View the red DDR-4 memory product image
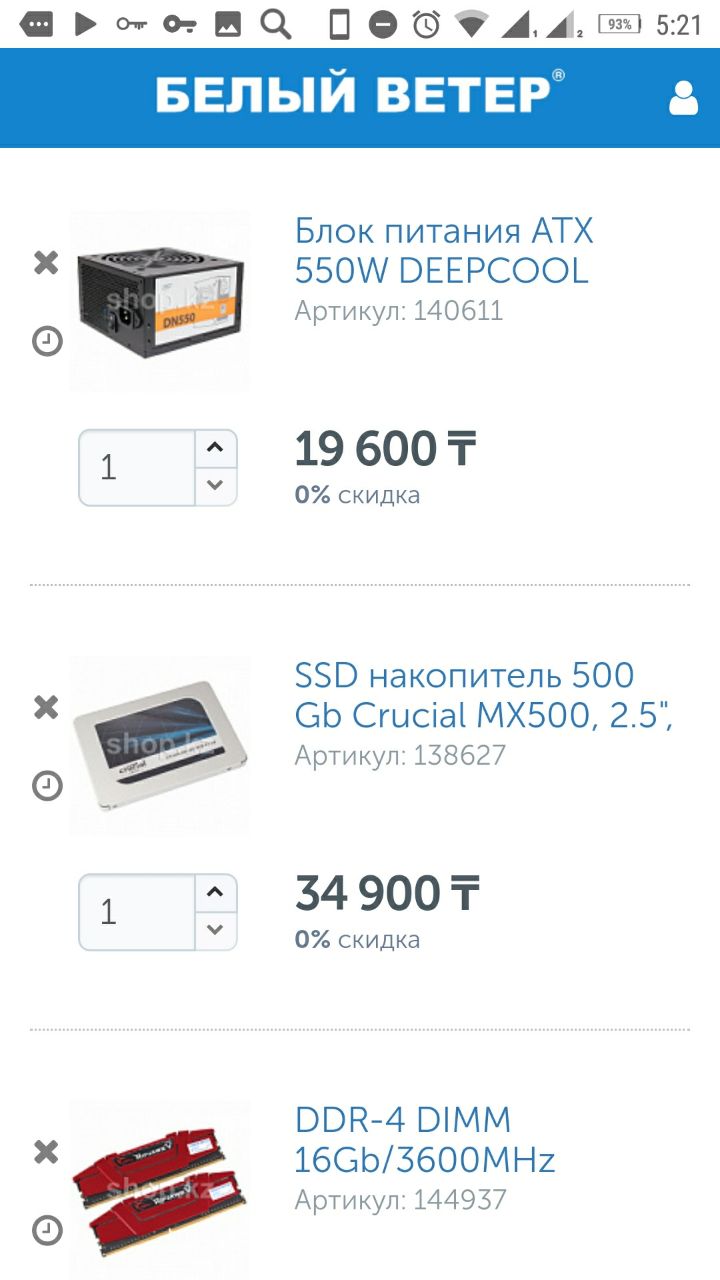Image resolution: width=720 pixels, height=1280 pixels. [x=160, y=1190]
